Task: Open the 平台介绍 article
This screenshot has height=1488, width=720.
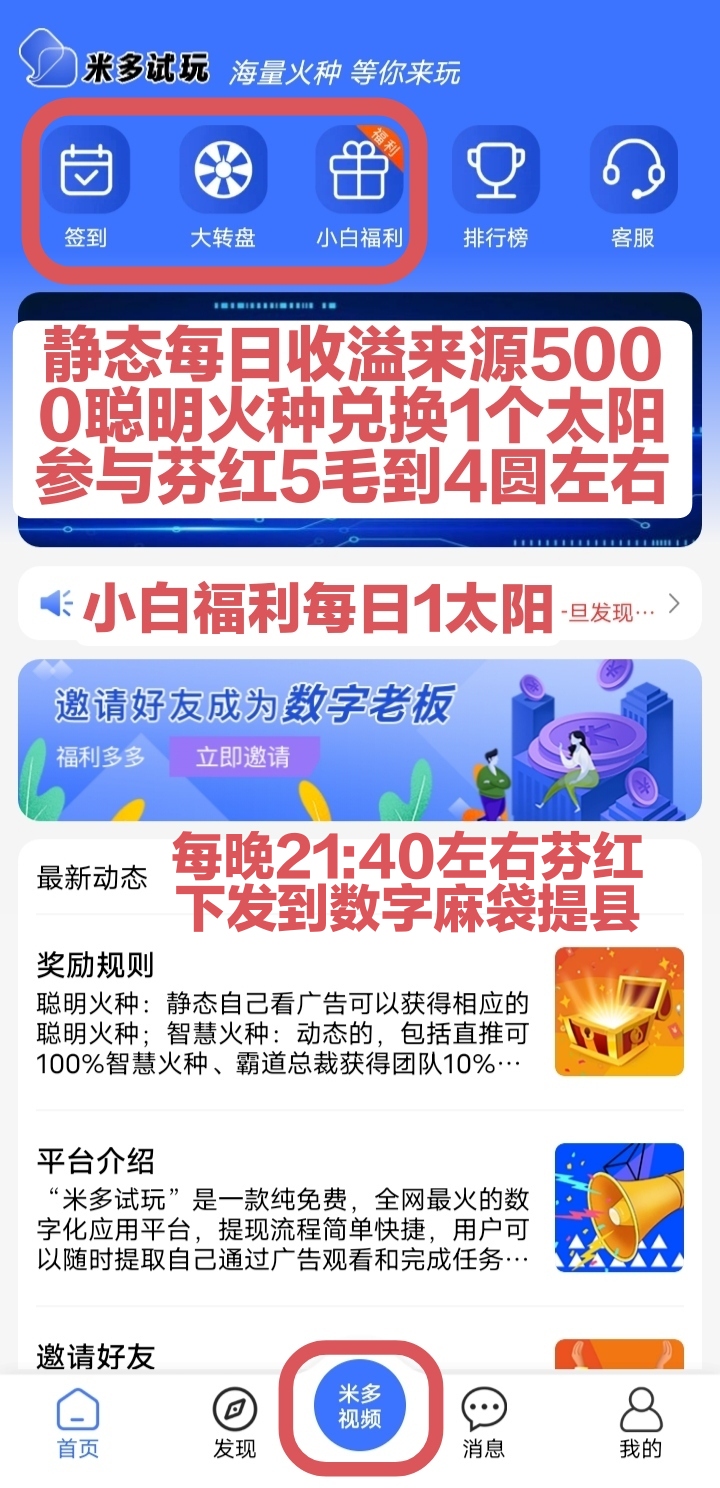Action: click(360, 1209)
